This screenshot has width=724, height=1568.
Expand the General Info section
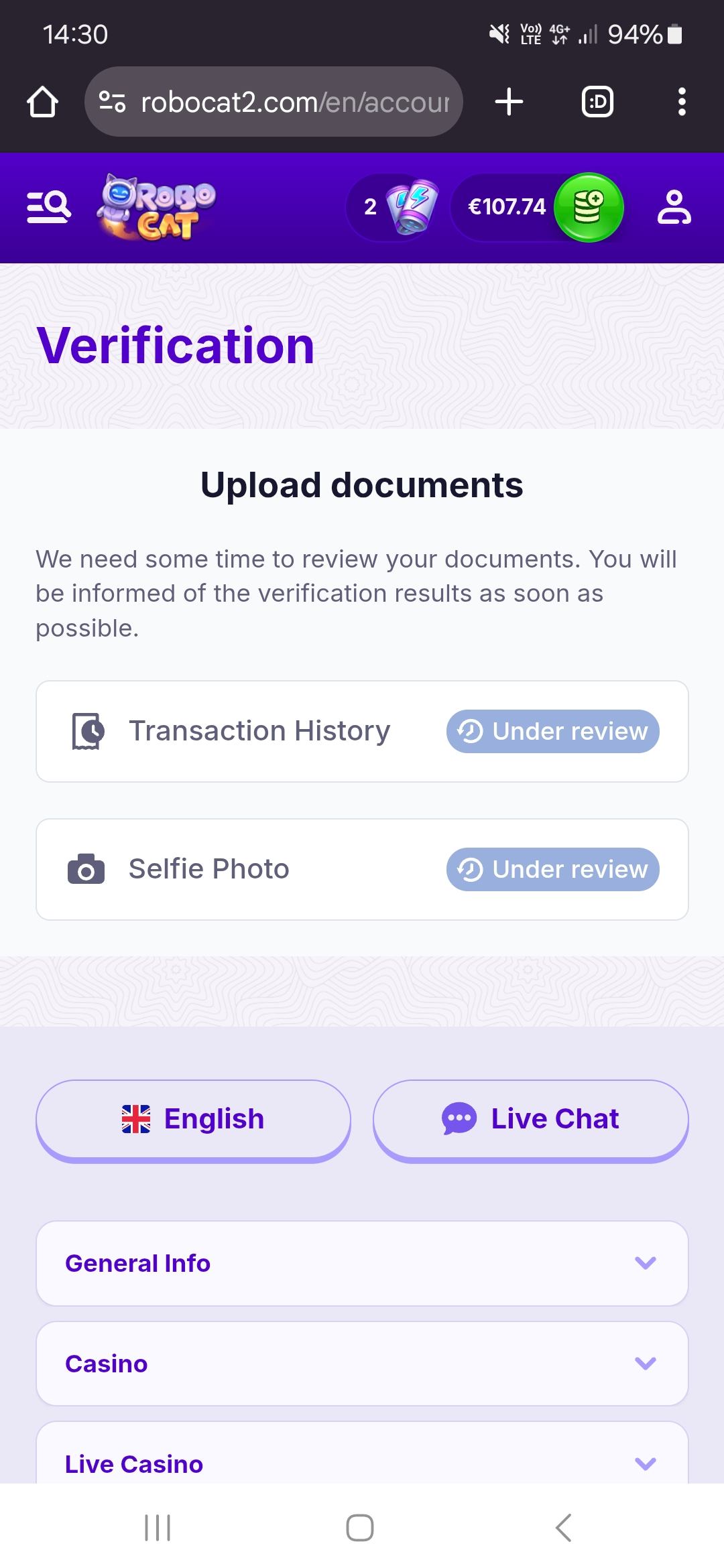click(x=362, y=1263)
